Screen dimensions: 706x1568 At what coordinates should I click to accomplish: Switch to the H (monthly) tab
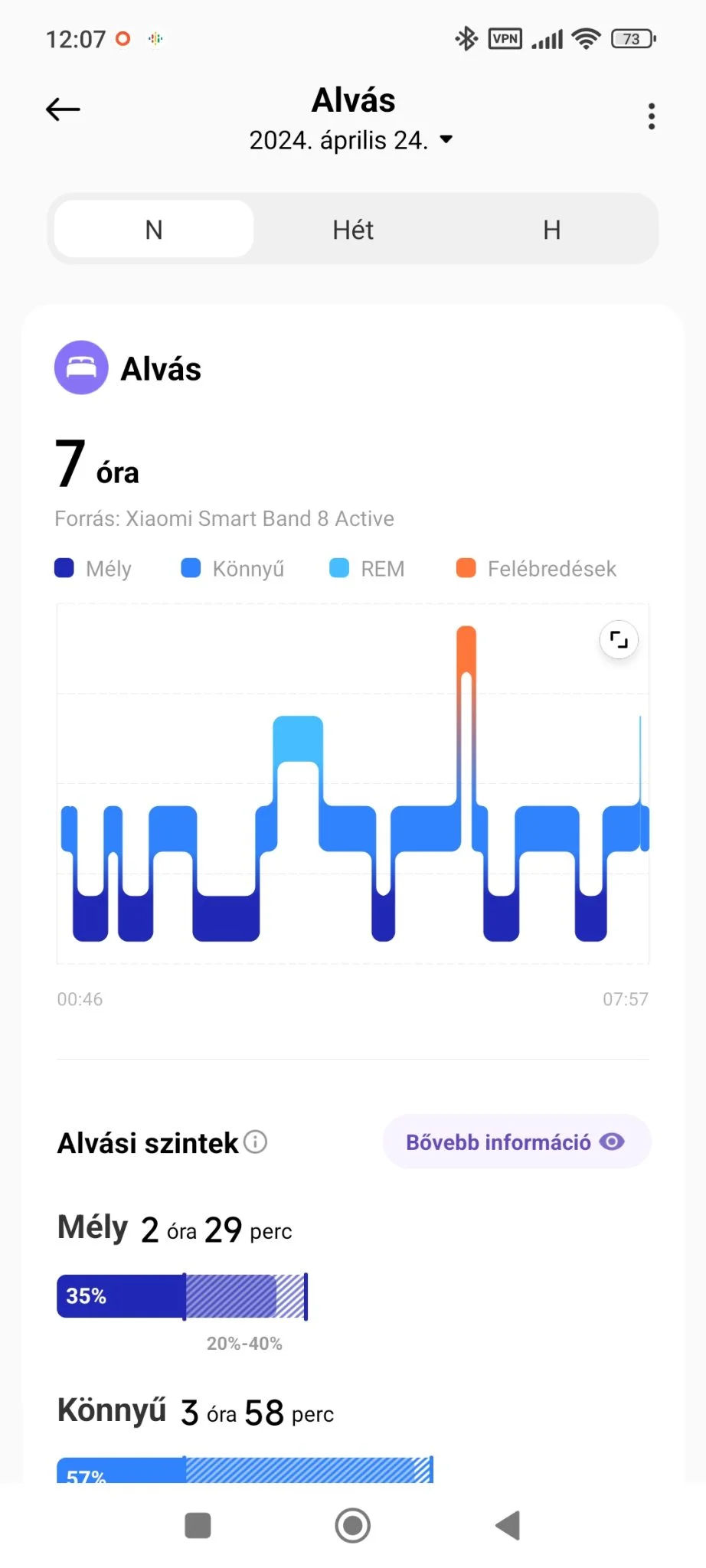point(551,230)
